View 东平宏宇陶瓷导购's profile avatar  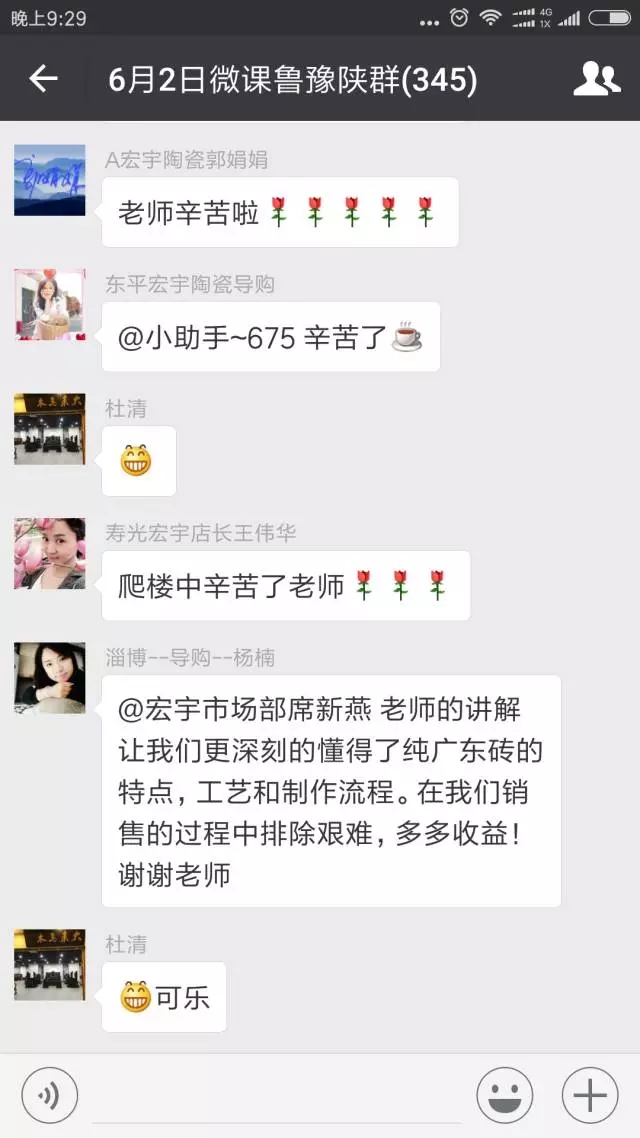[50, 304]
